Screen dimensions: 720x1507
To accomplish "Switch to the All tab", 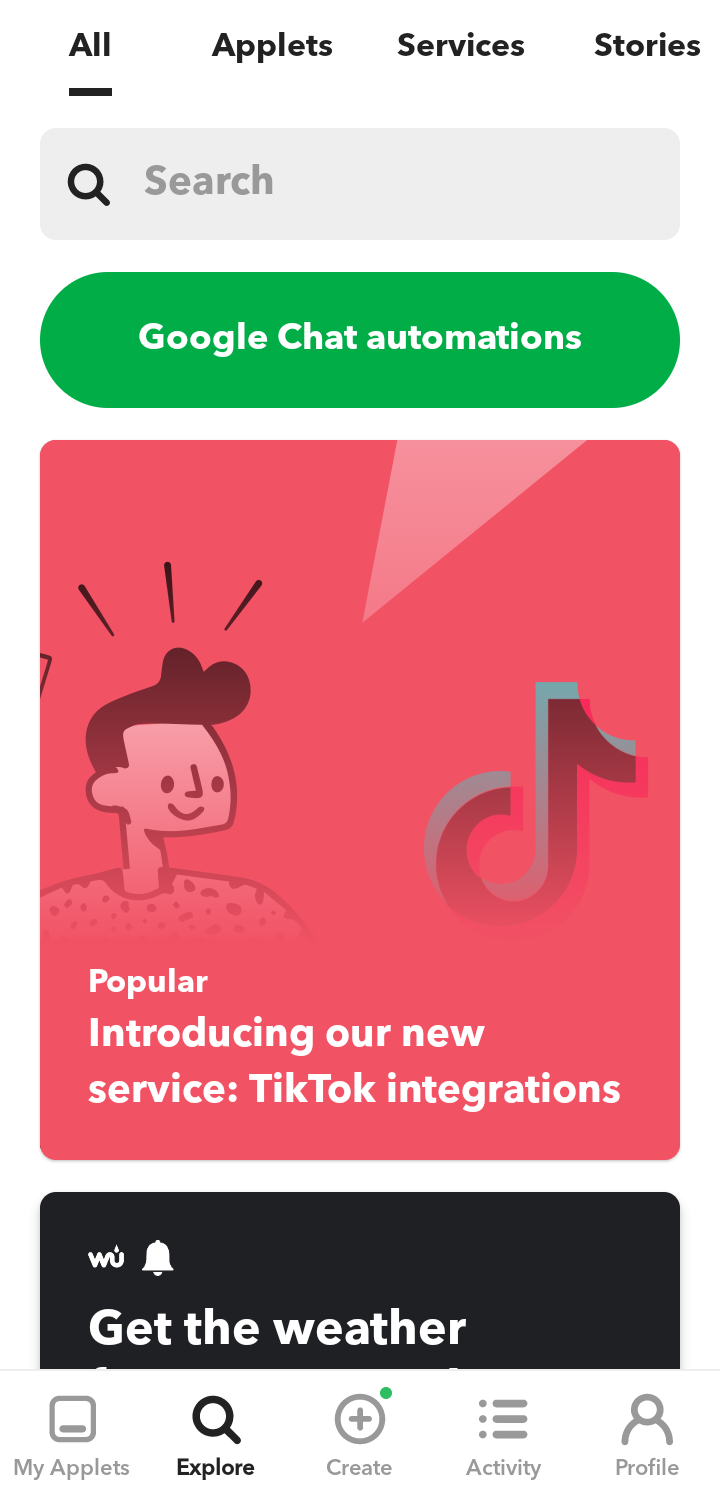I will (x=90, y=46).
